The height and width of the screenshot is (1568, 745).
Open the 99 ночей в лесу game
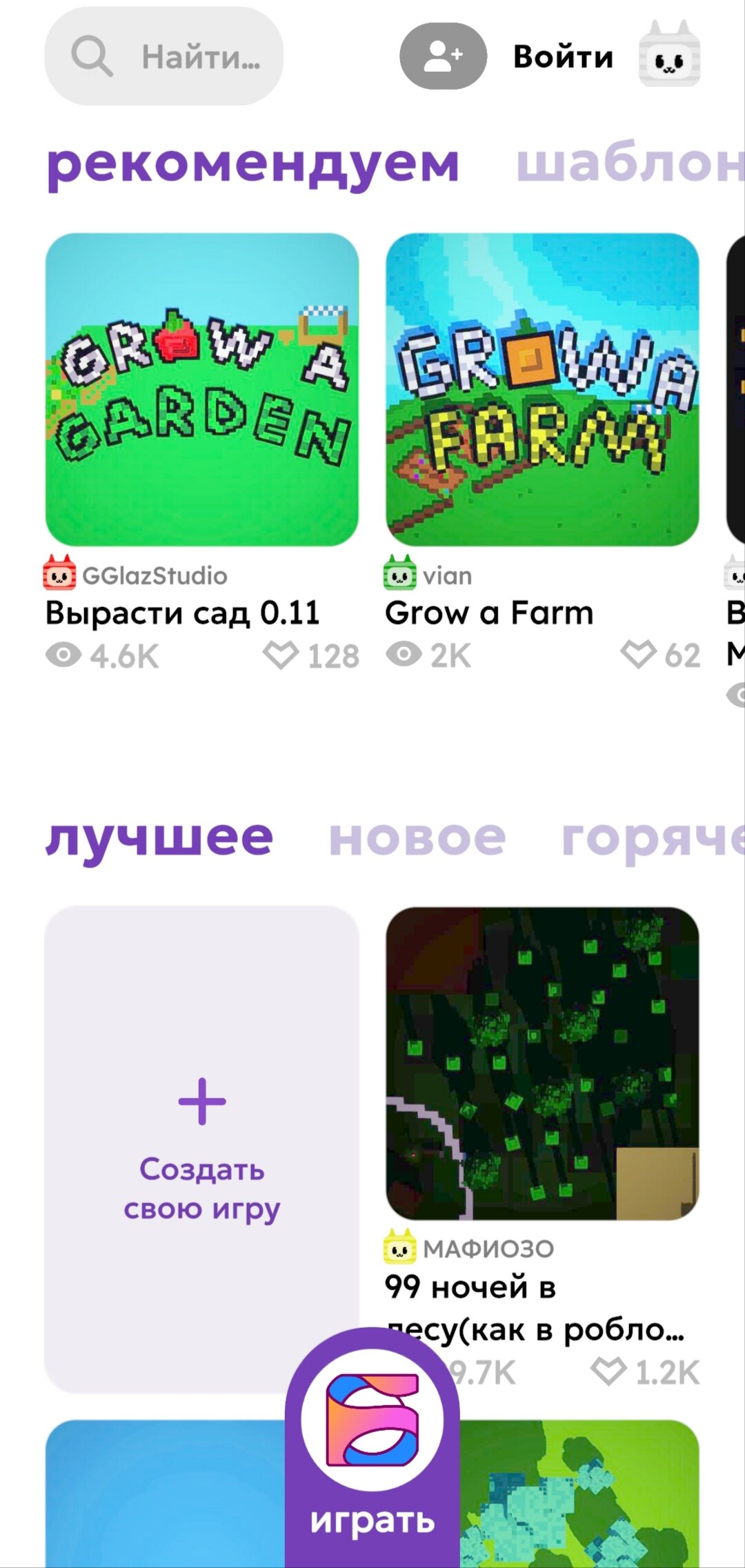542,1063
